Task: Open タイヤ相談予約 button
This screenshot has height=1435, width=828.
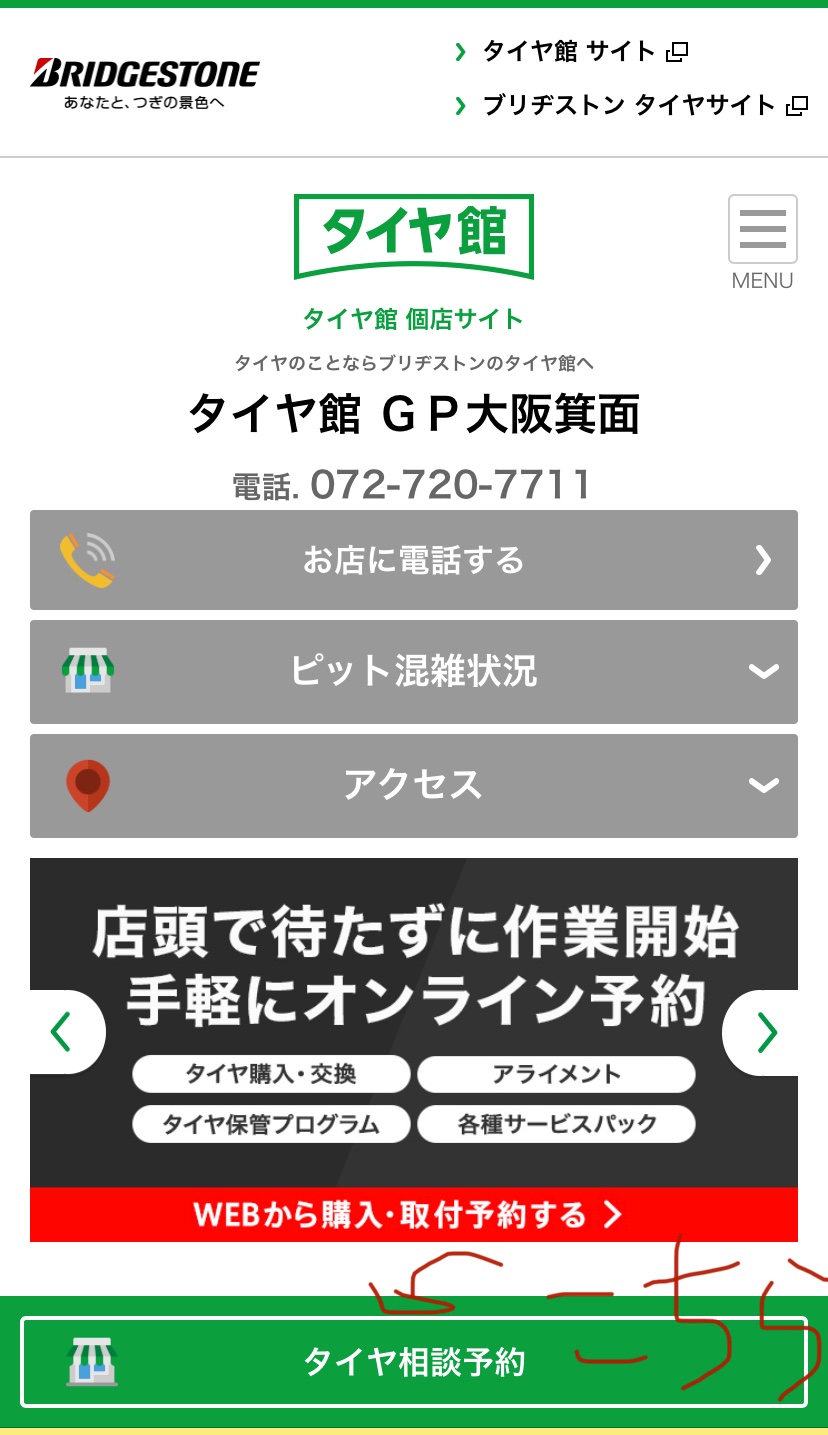Action: 414,1362
